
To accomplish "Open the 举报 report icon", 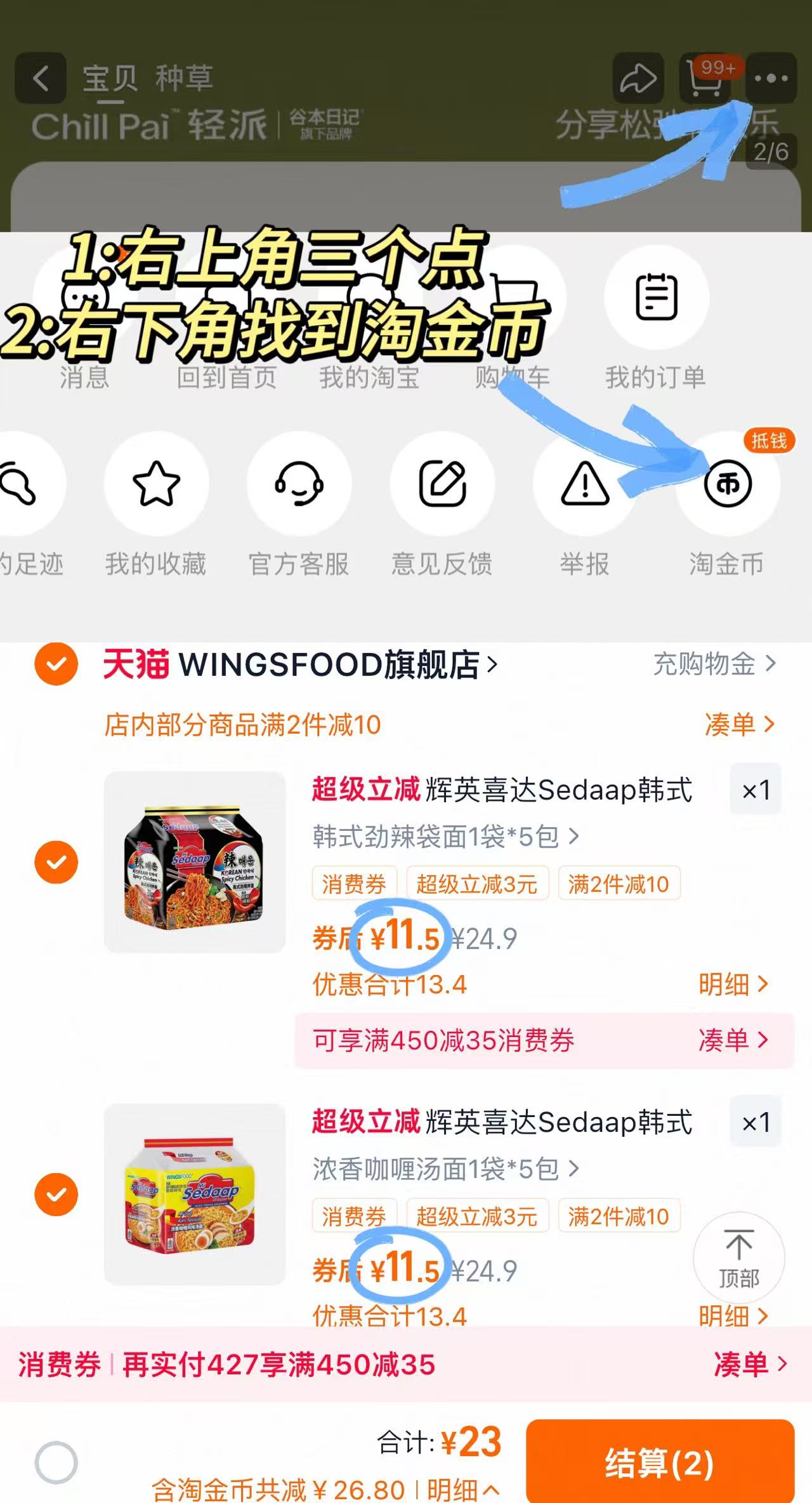I will point(584,482).
